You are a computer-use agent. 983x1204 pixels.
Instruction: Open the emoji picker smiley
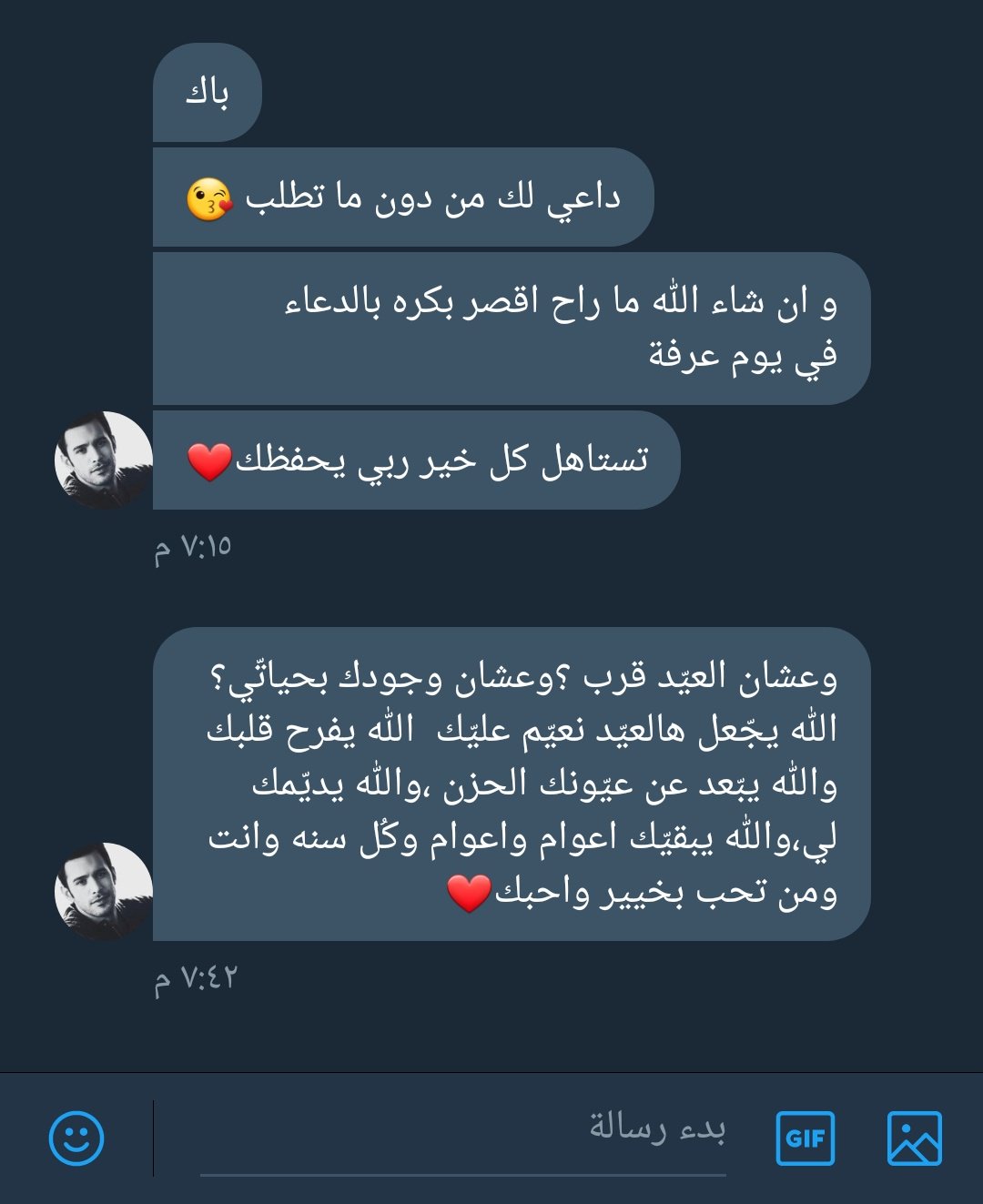coord(76,1138)
